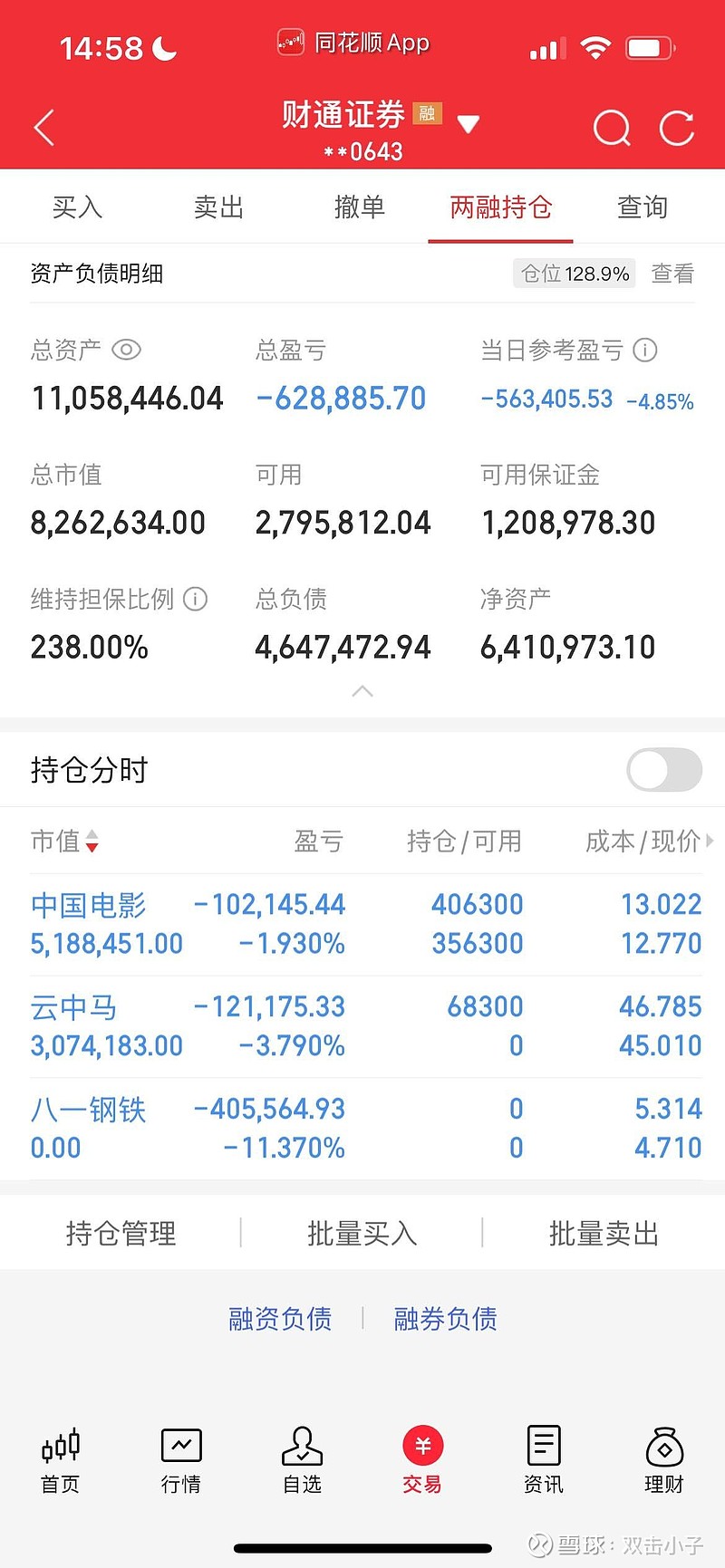Go to the 行情 bottom tab

click(x=181, y=1460)
